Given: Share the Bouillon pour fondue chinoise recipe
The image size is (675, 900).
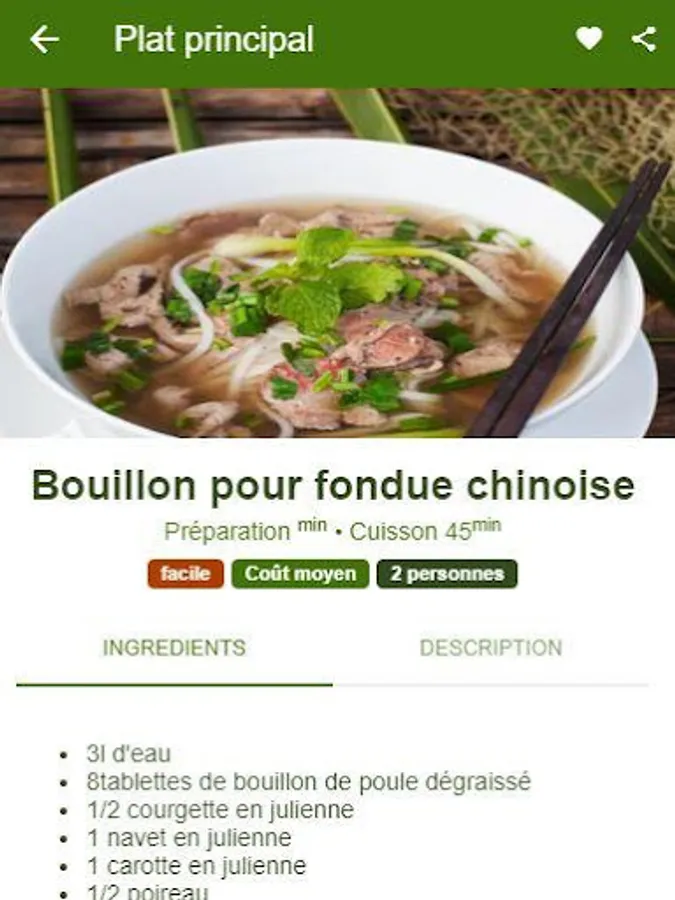Looking at the screenshot, I should tap(643, 40).
